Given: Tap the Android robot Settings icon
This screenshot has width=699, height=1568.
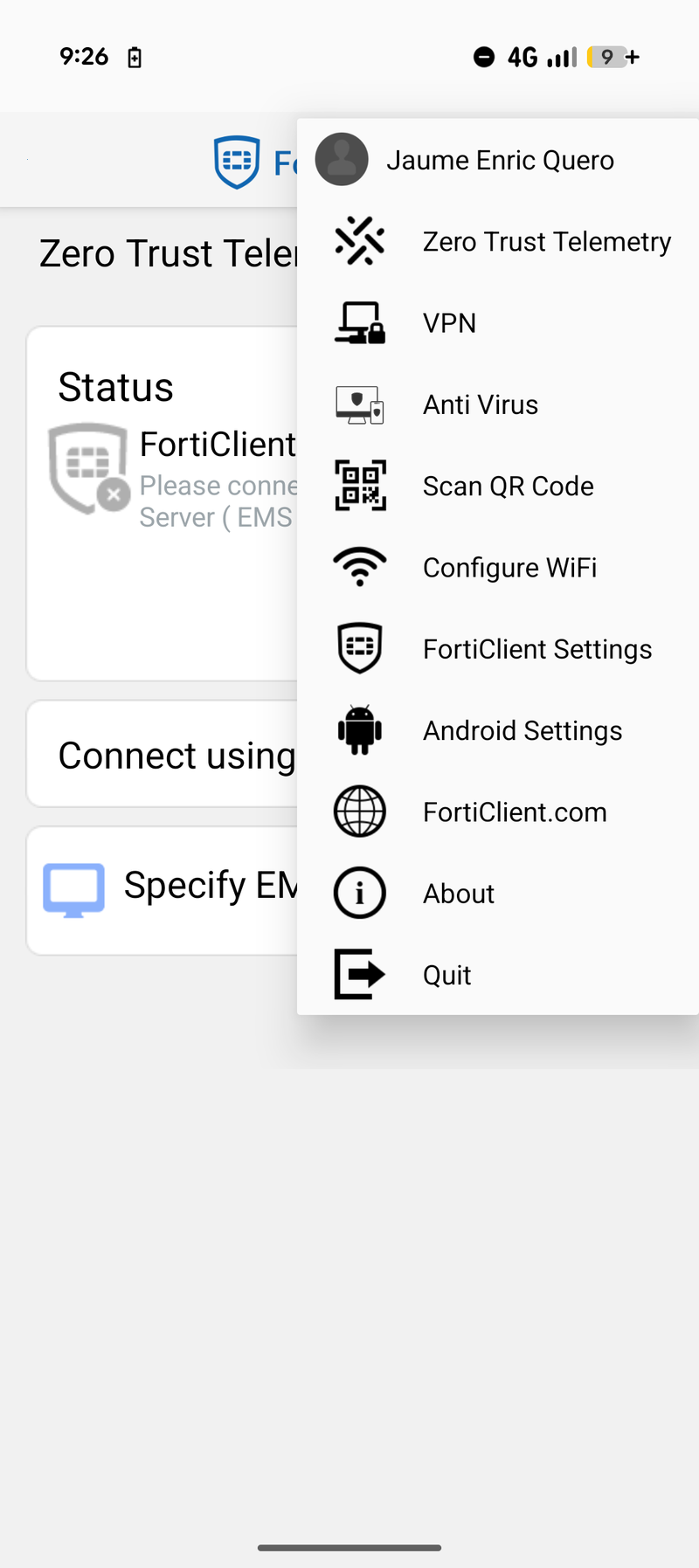Looking at the screenshot, I should 360,729.
